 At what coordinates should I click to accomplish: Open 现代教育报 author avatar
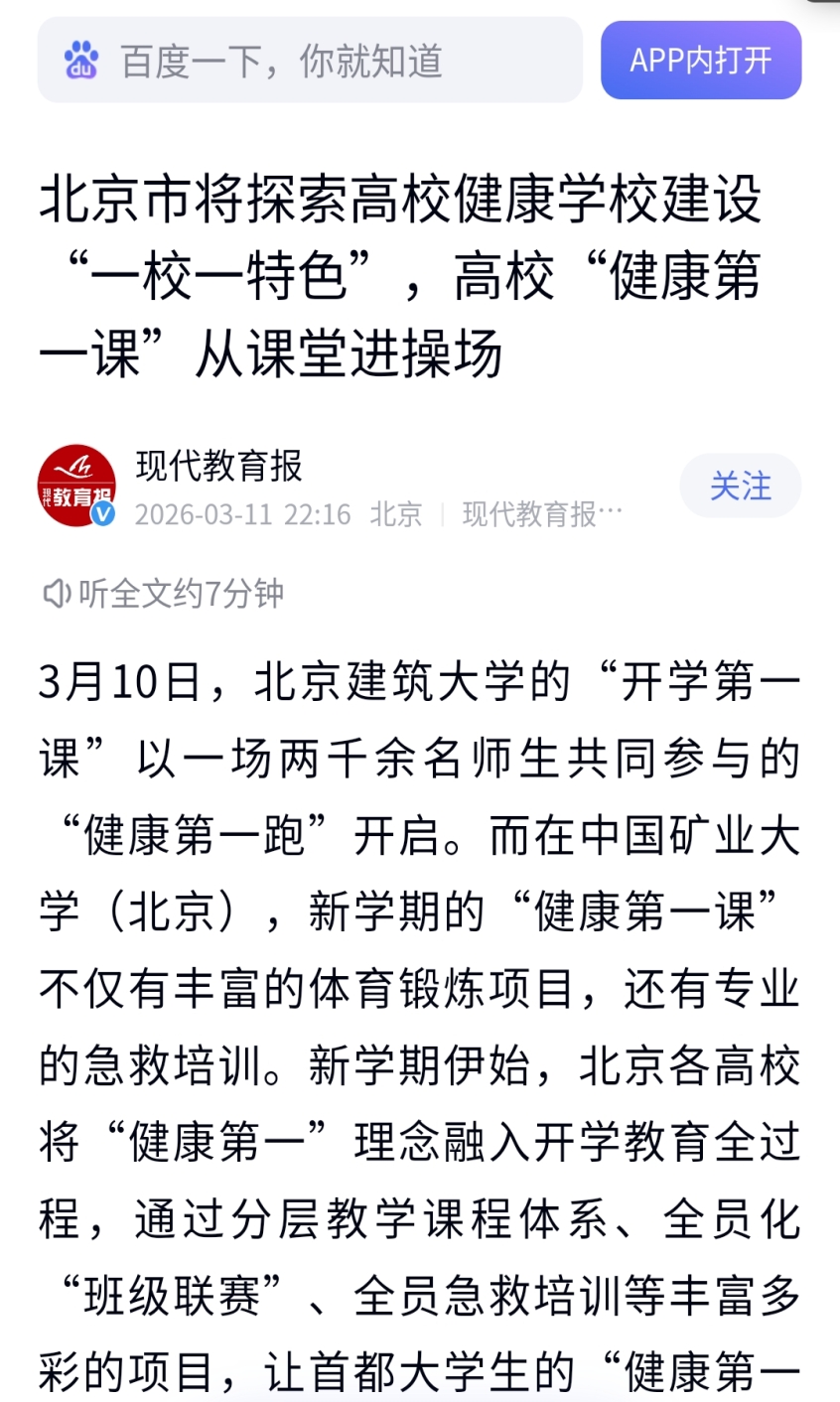(77, 486)
